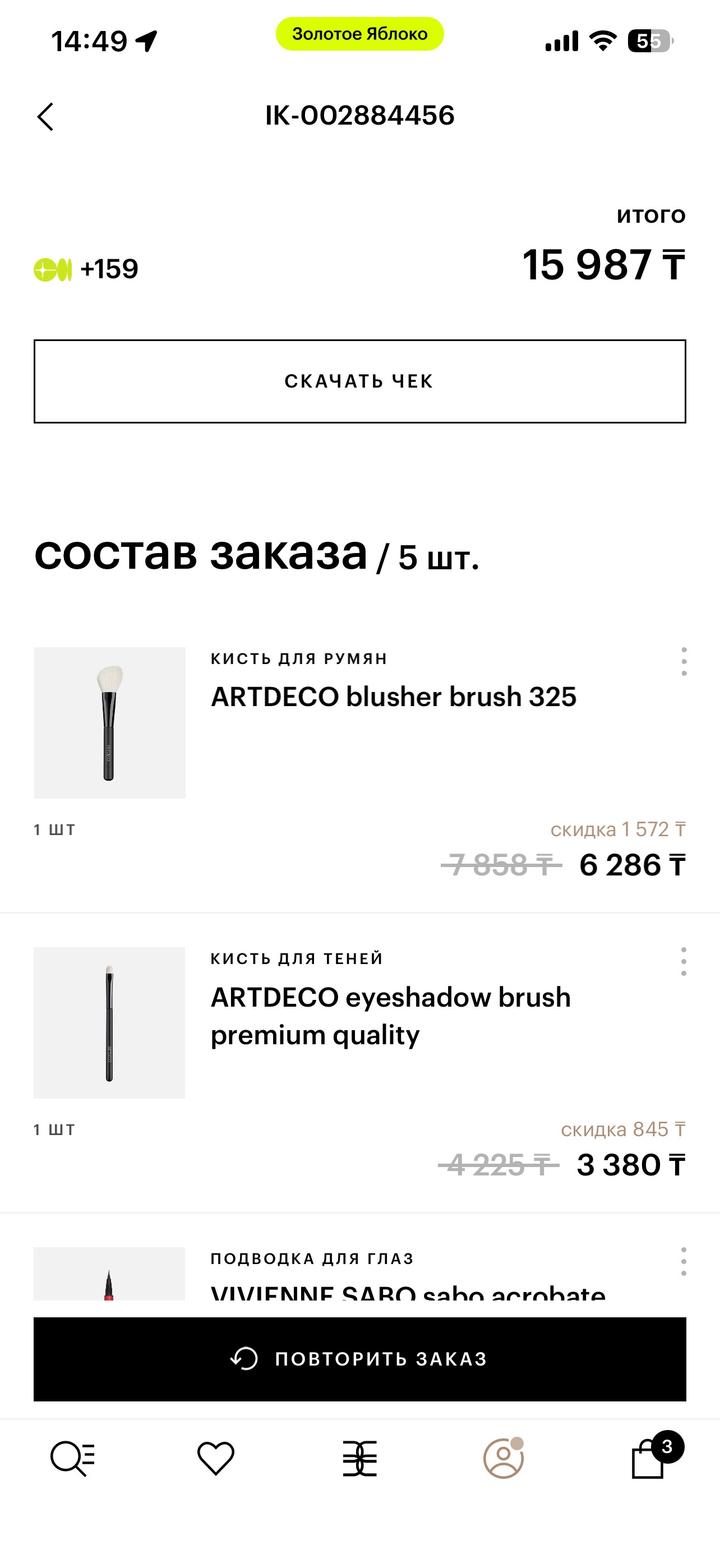Image resolution: width=720 pixels, height=1558 pixels.
Task: Repeat order with Повторить заказ
Action: point(360,1359)
